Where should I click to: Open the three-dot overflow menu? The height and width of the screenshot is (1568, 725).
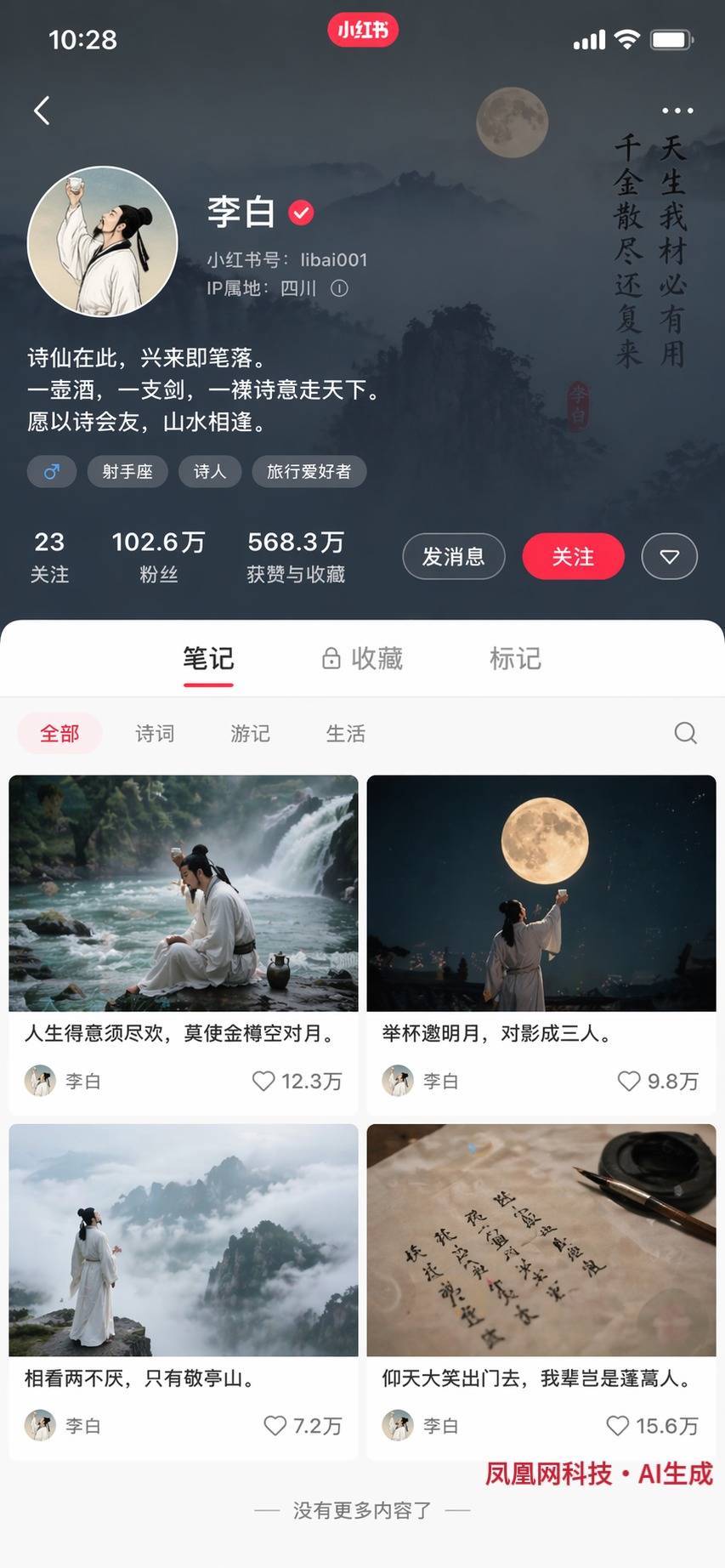pyautogui.click(x=677, y=111)
